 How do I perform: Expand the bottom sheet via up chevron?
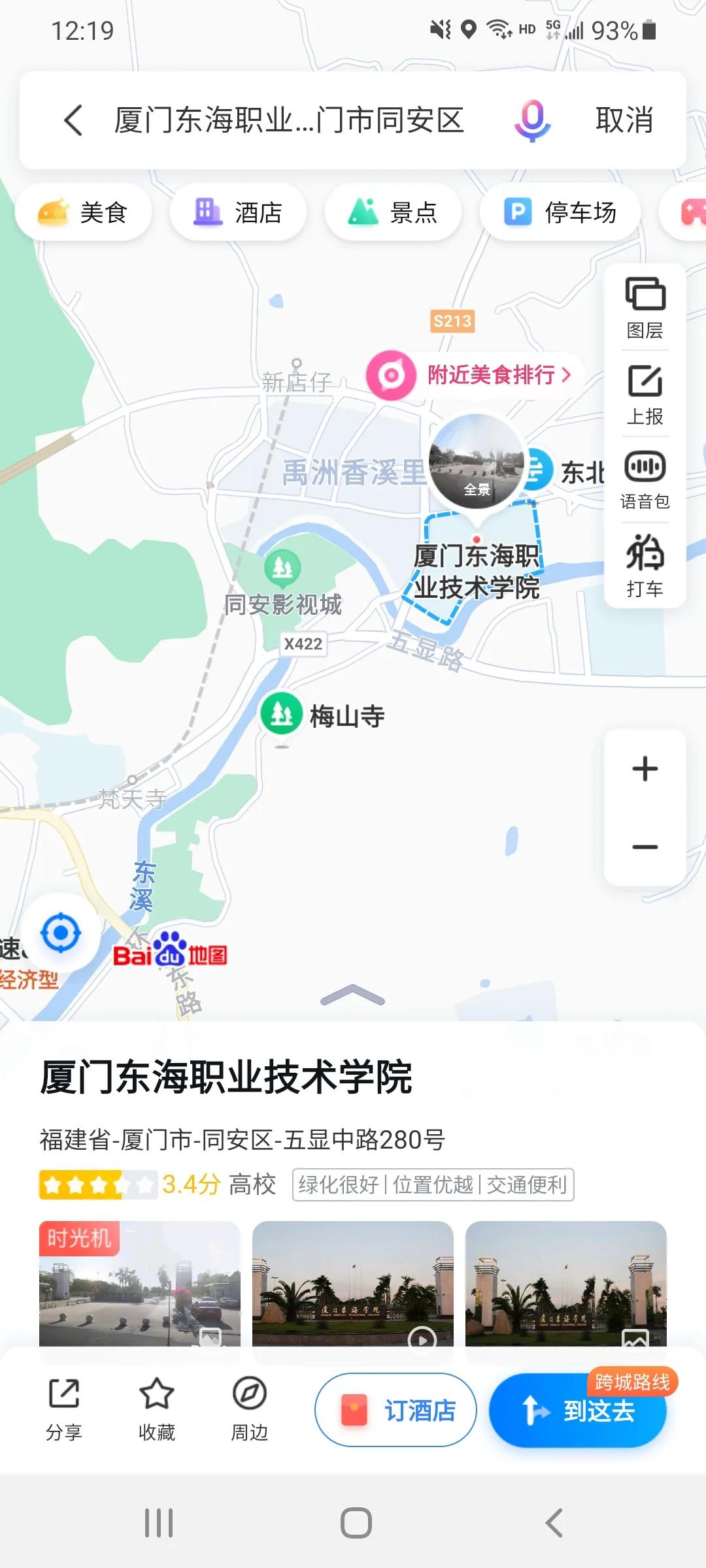[x=352, y=995]
